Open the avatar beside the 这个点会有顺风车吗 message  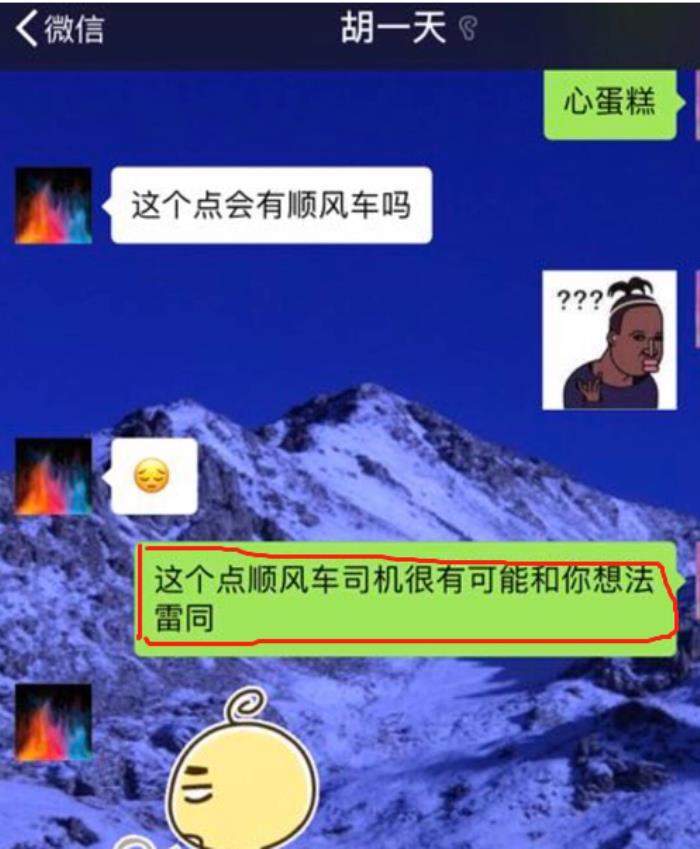pos(53,206)
